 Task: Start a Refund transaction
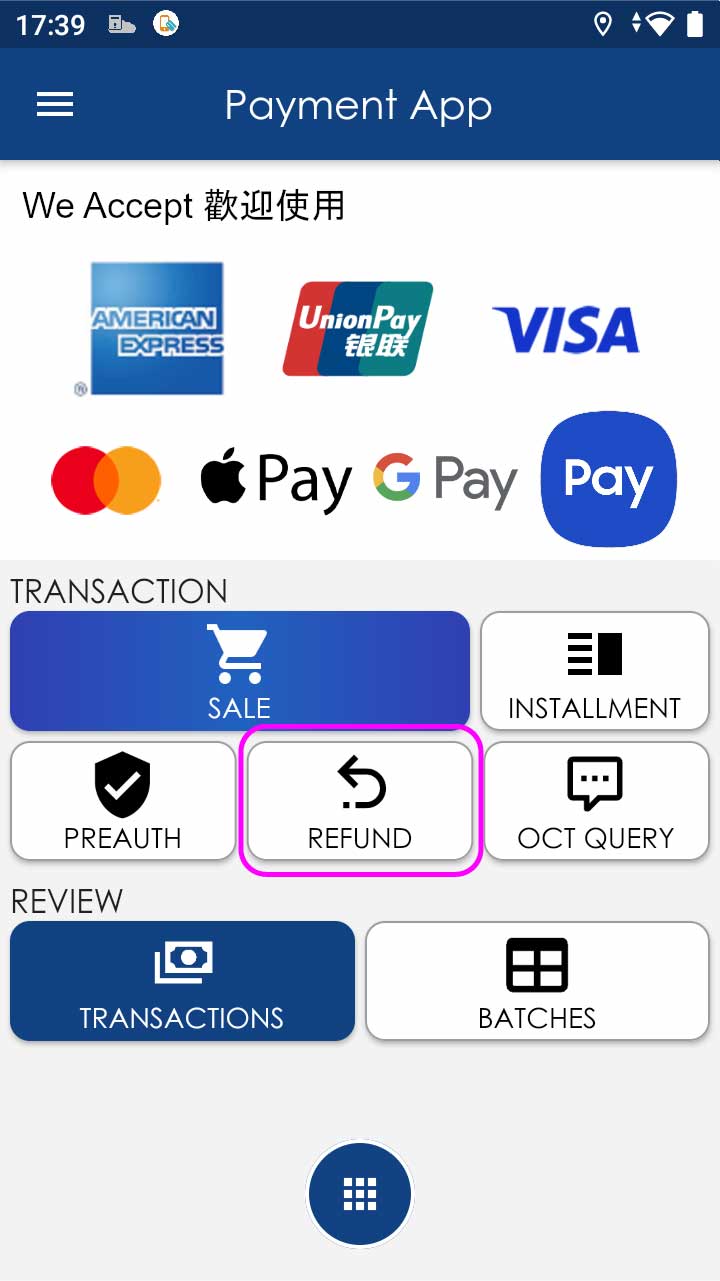tap(360, 800)
